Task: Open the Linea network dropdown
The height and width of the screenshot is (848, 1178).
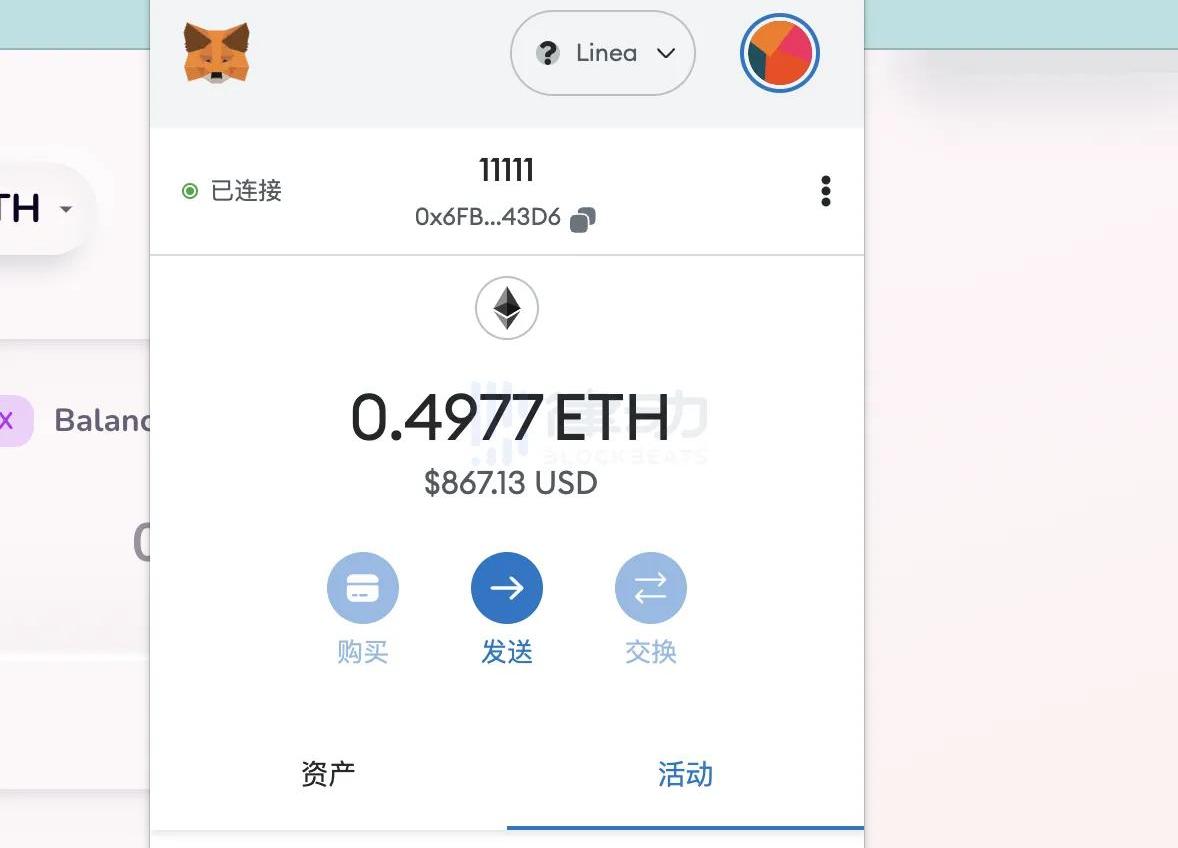Action: pos(602,53)
